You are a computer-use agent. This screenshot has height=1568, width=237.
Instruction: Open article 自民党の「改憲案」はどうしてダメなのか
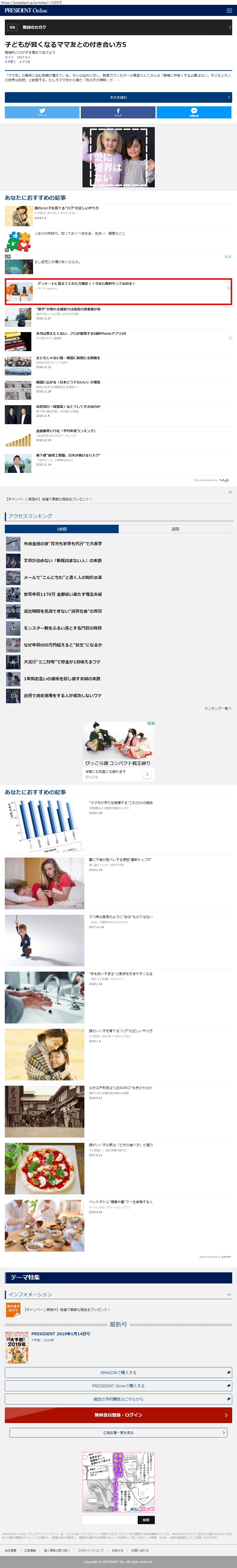pyautogui.click(x=68, y=407)
